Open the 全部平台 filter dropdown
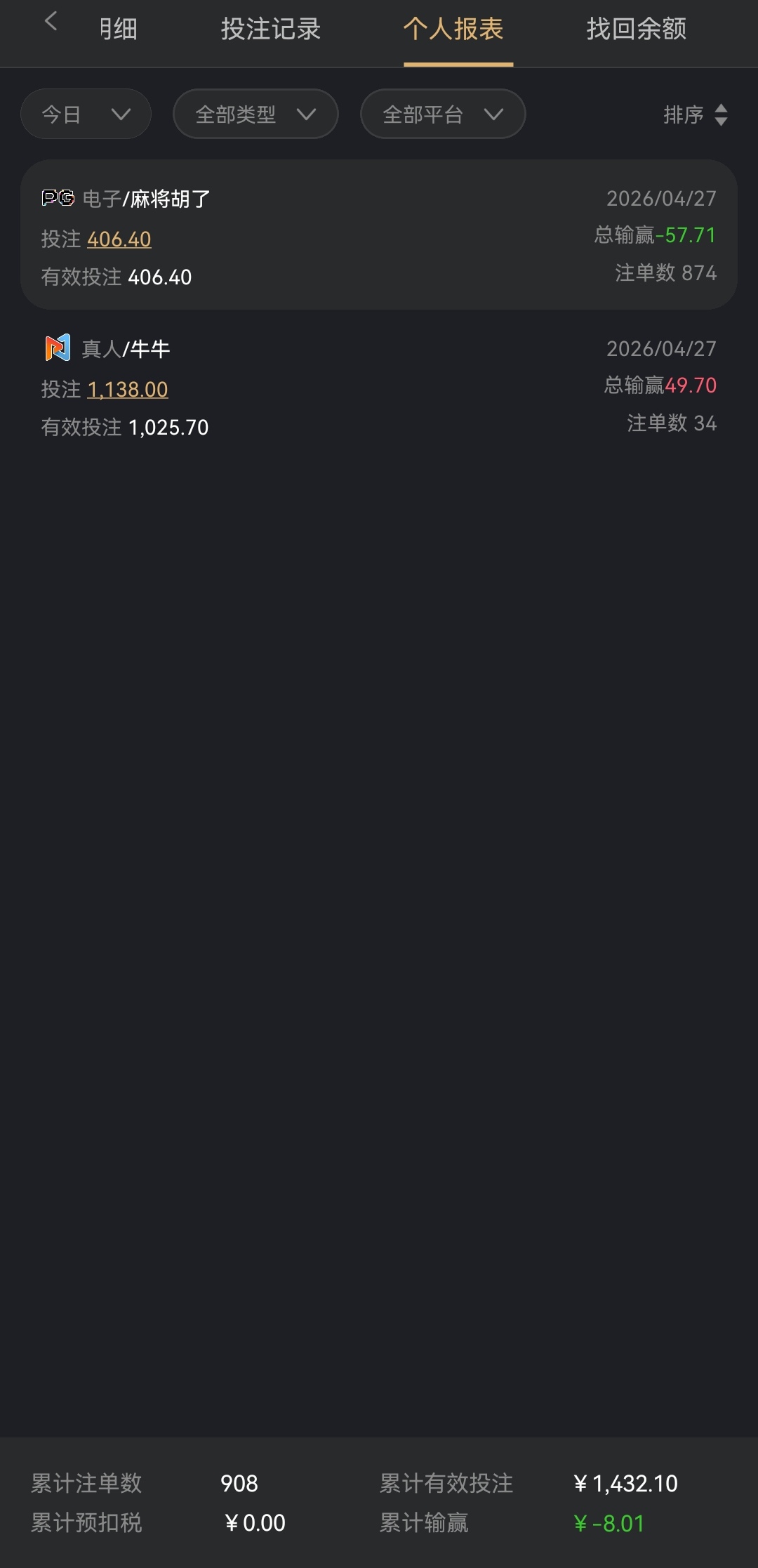This screenshot has height=1568, width=758. [443, 114]
